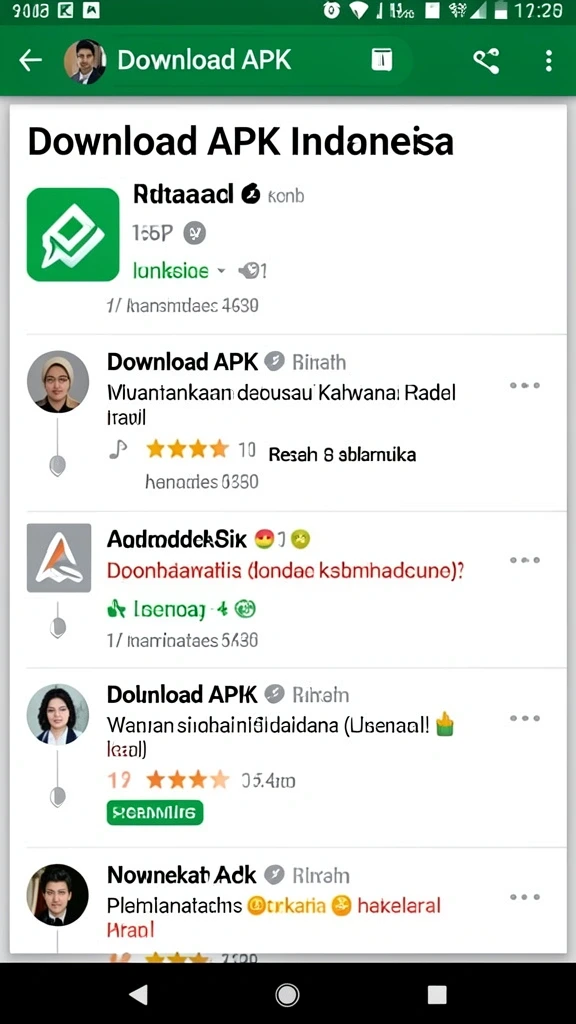View the hijab-wearing reviewer's profile picture

[57, 381]
